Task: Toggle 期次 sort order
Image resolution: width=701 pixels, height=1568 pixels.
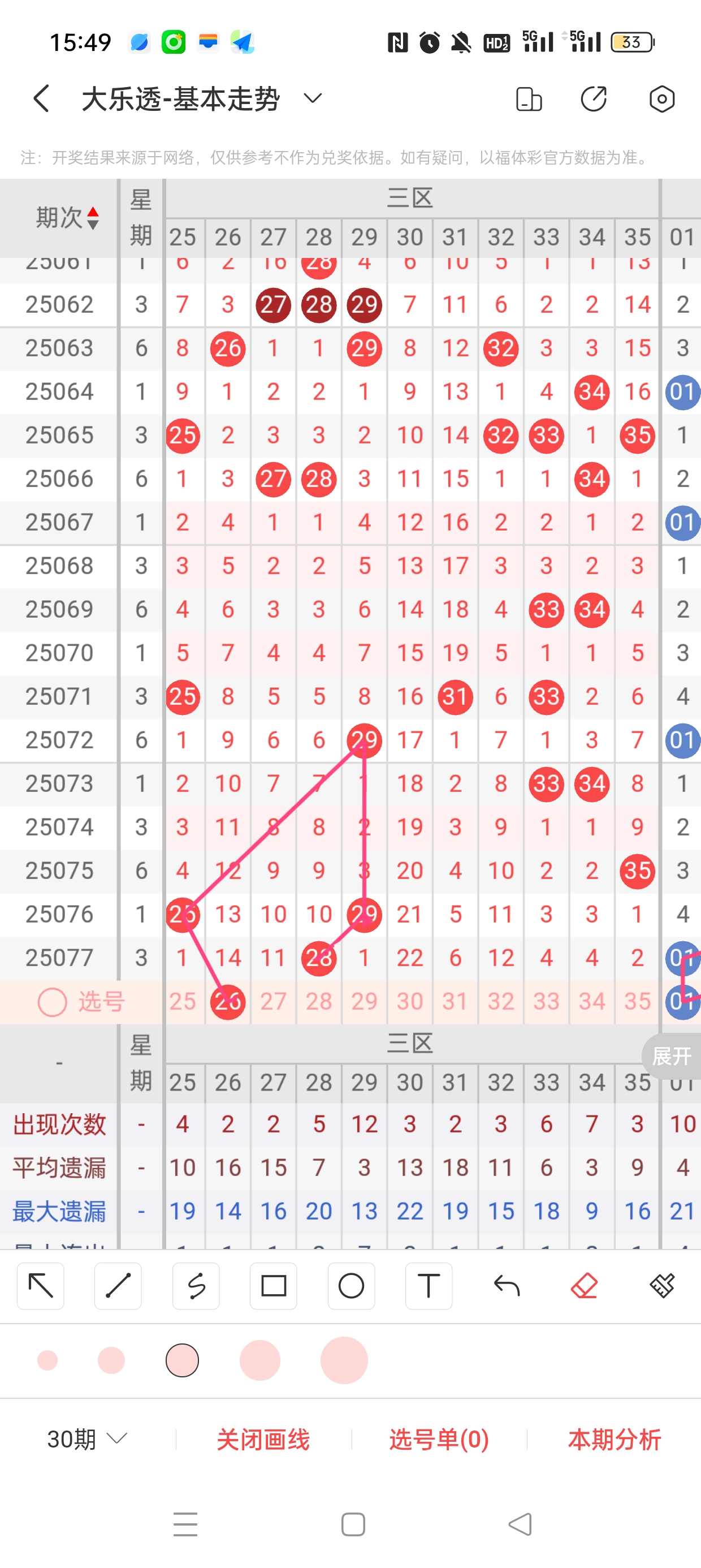Action: pos(67,217)
